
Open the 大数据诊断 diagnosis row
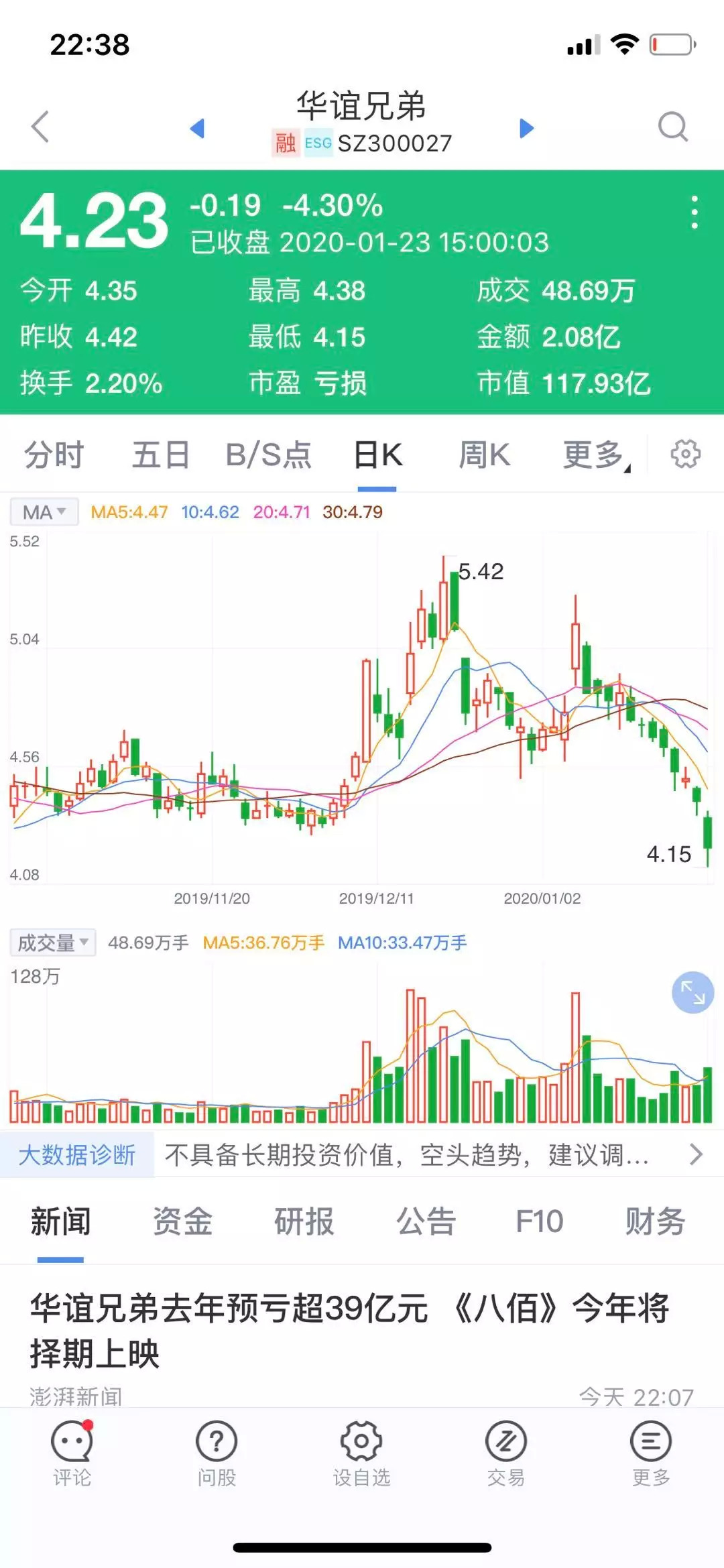[362, 1154]
